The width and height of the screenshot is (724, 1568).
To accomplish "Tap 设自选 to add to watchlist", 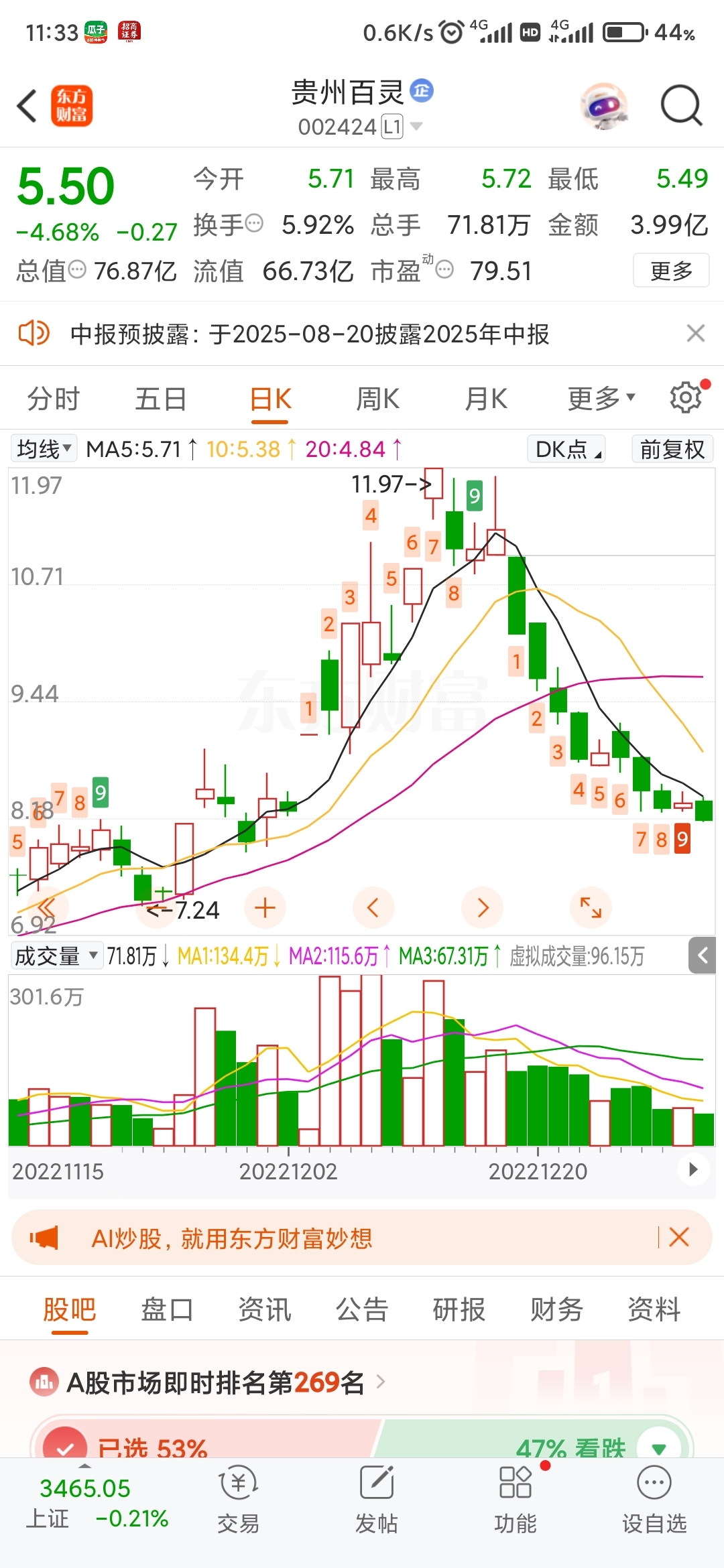I will point(654,1500).
